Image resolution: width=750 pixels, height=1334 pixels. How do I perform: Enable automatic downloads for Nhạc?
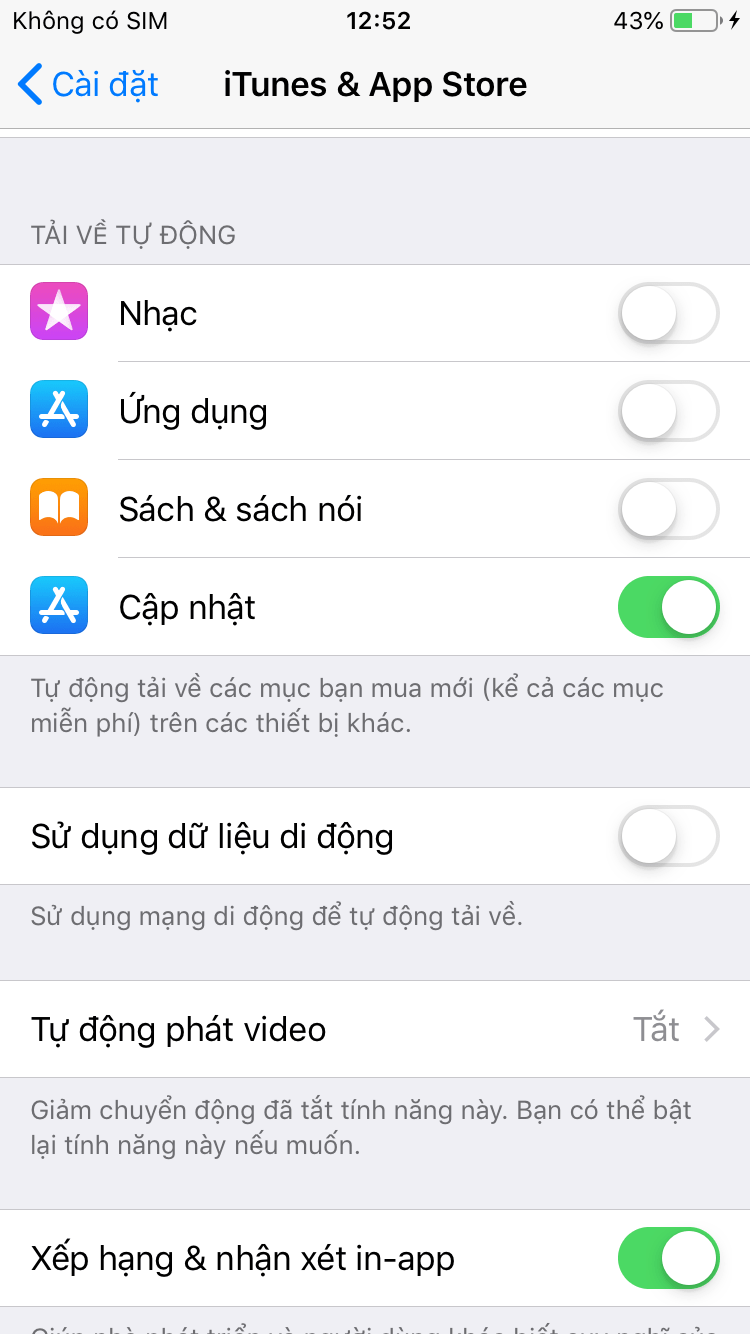[669, 313]
